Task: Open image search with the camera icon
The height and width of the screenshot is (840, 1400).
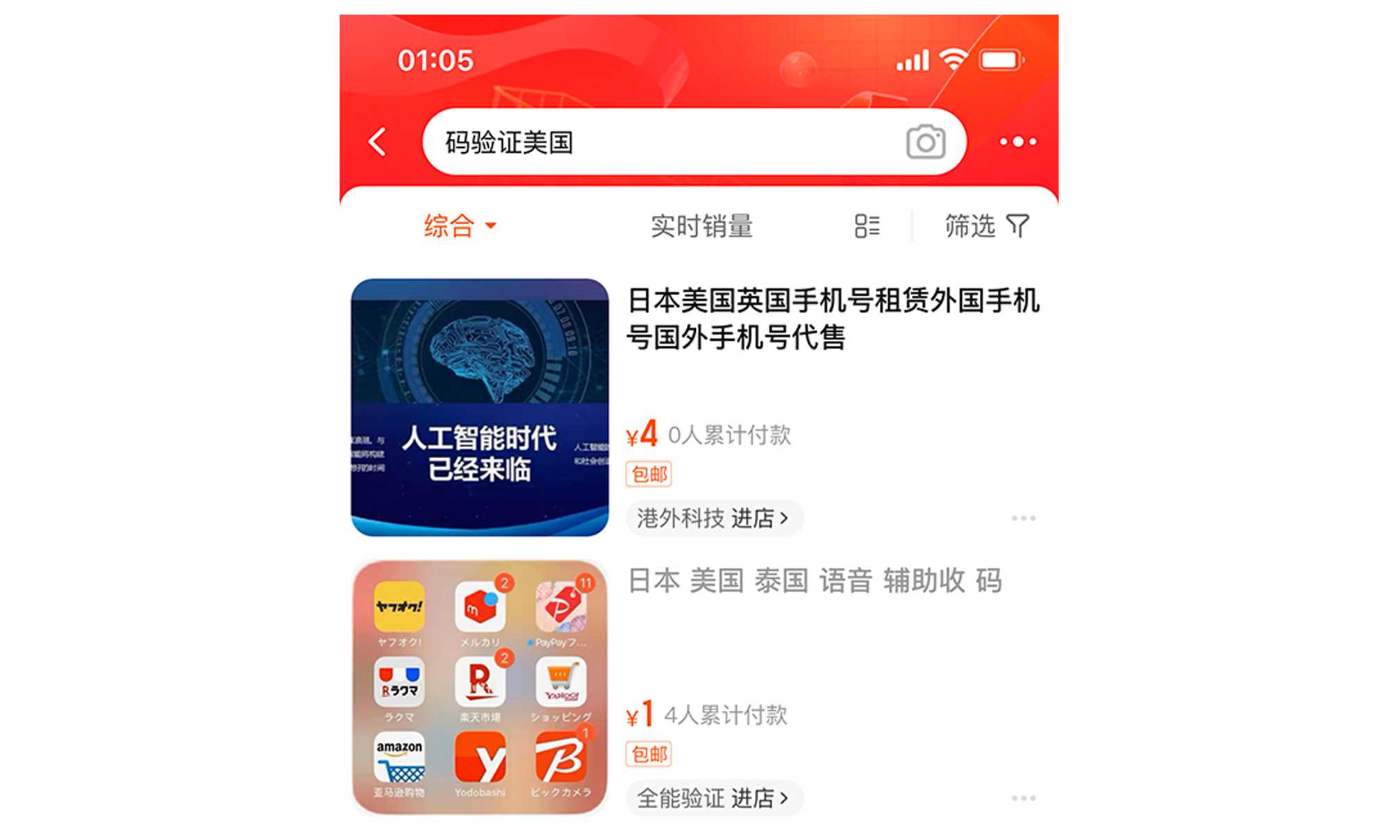Action: [x=925, y=142]
